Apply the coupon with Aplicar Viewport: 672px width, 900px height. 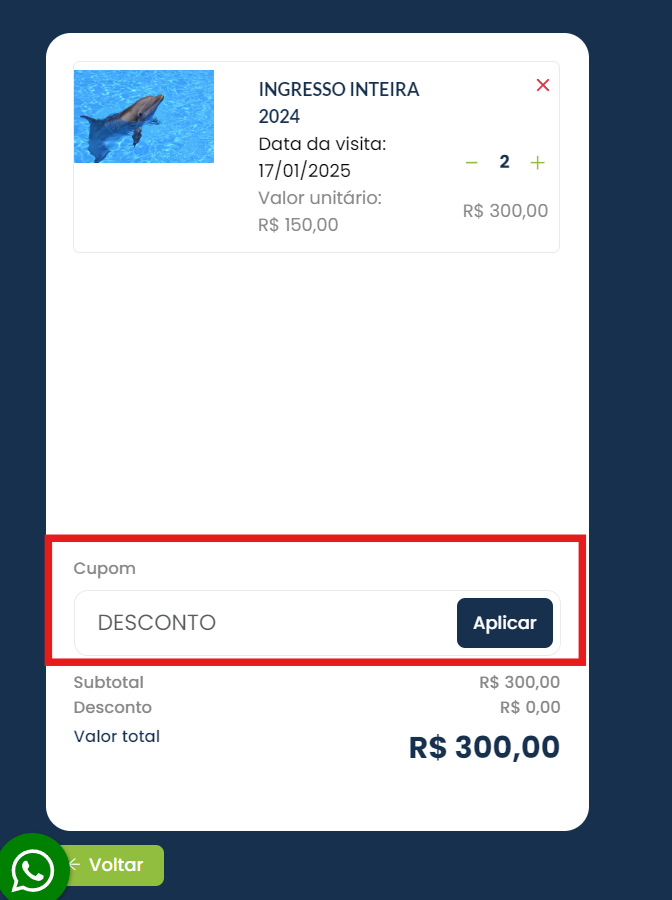tap(504, 623)
